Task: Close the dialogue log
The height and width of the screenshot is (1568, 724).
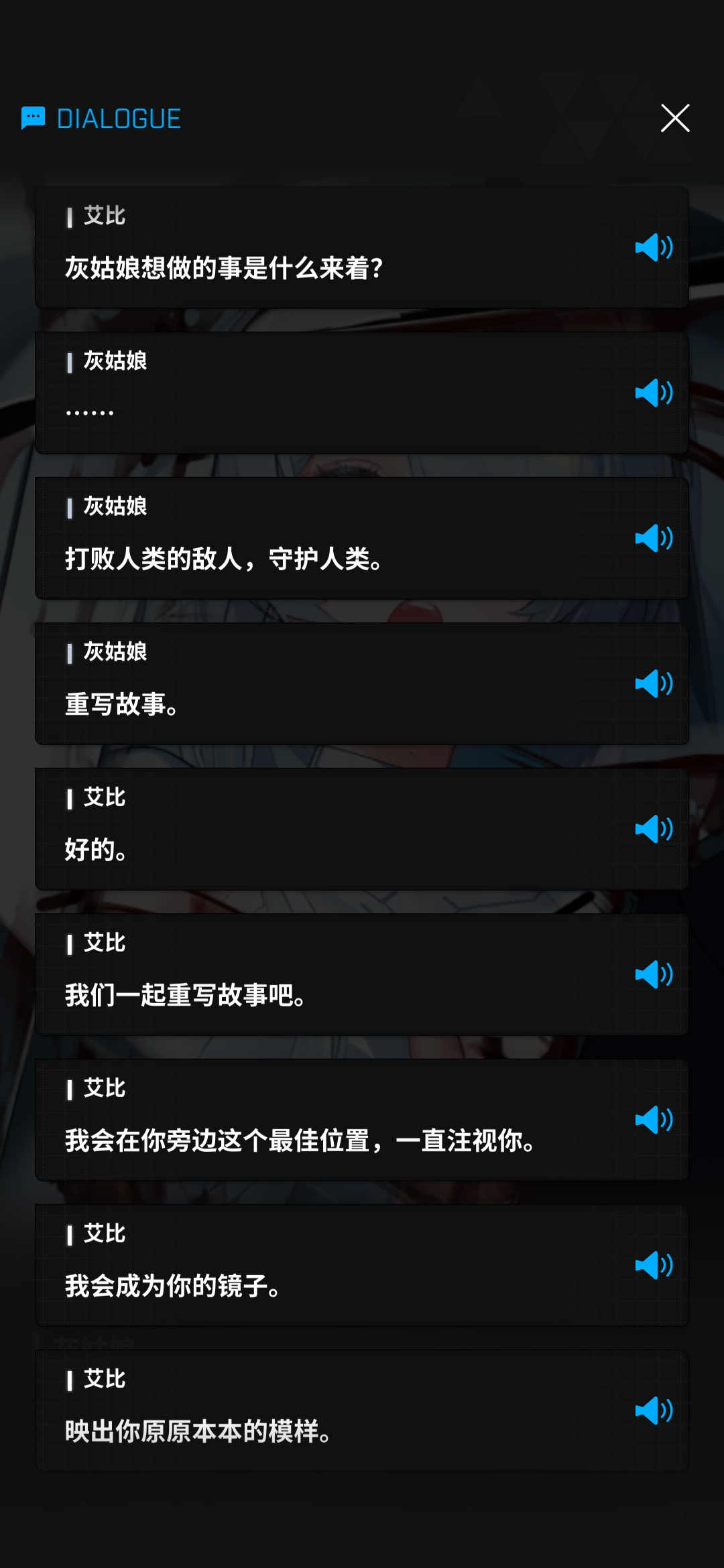Action: [674, 119]
